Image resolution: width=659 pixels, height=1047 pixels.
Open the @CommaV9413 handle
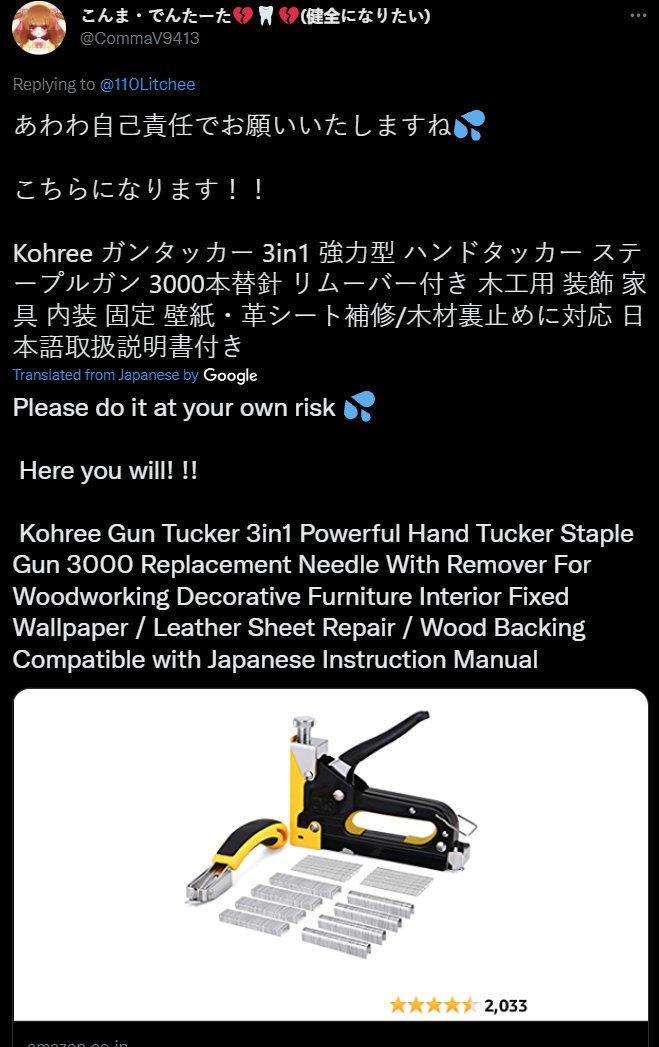pos(139,38)
